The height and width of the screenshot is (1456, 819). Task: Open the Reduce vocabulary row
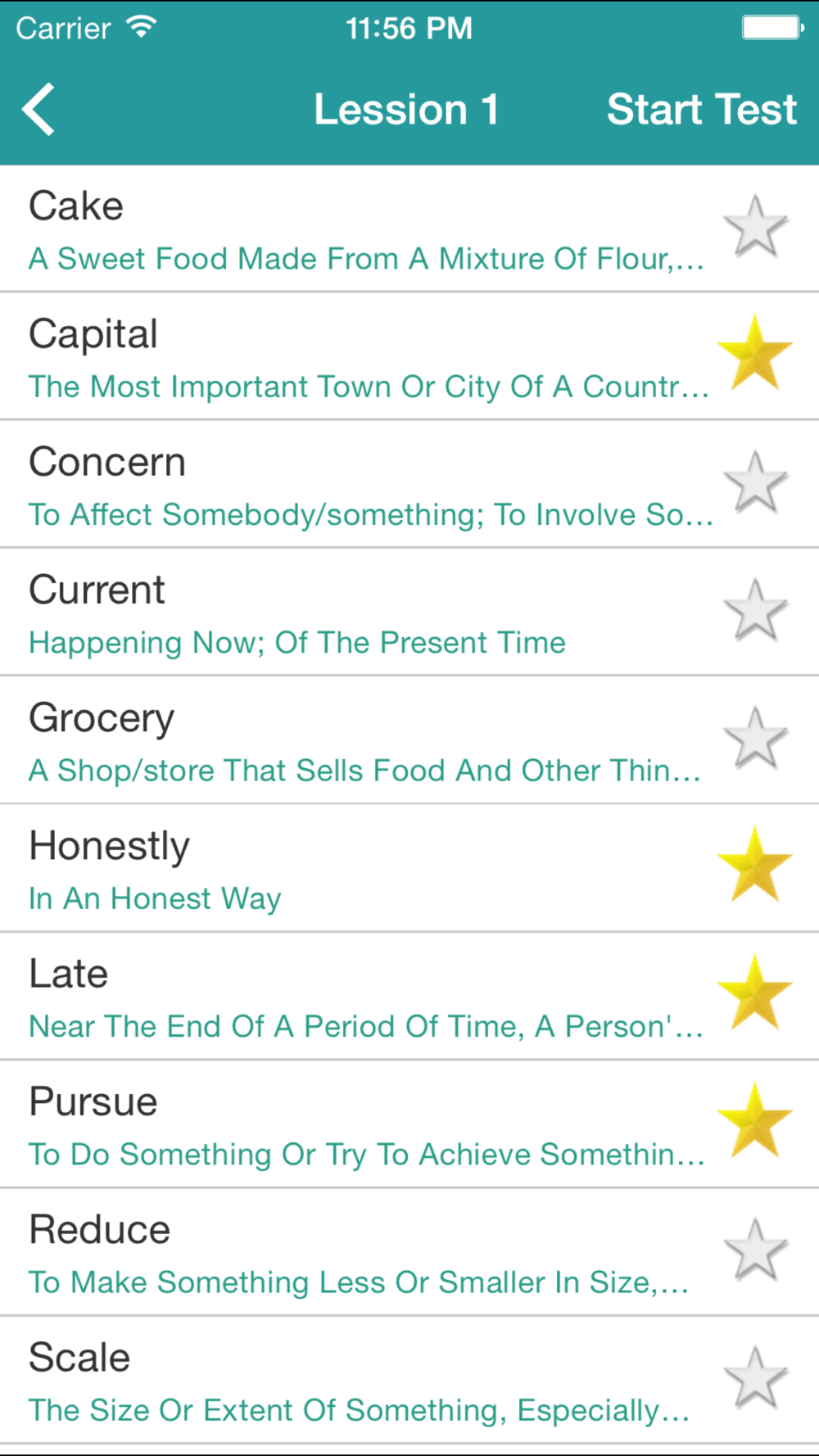click(x=360, y=1253)
